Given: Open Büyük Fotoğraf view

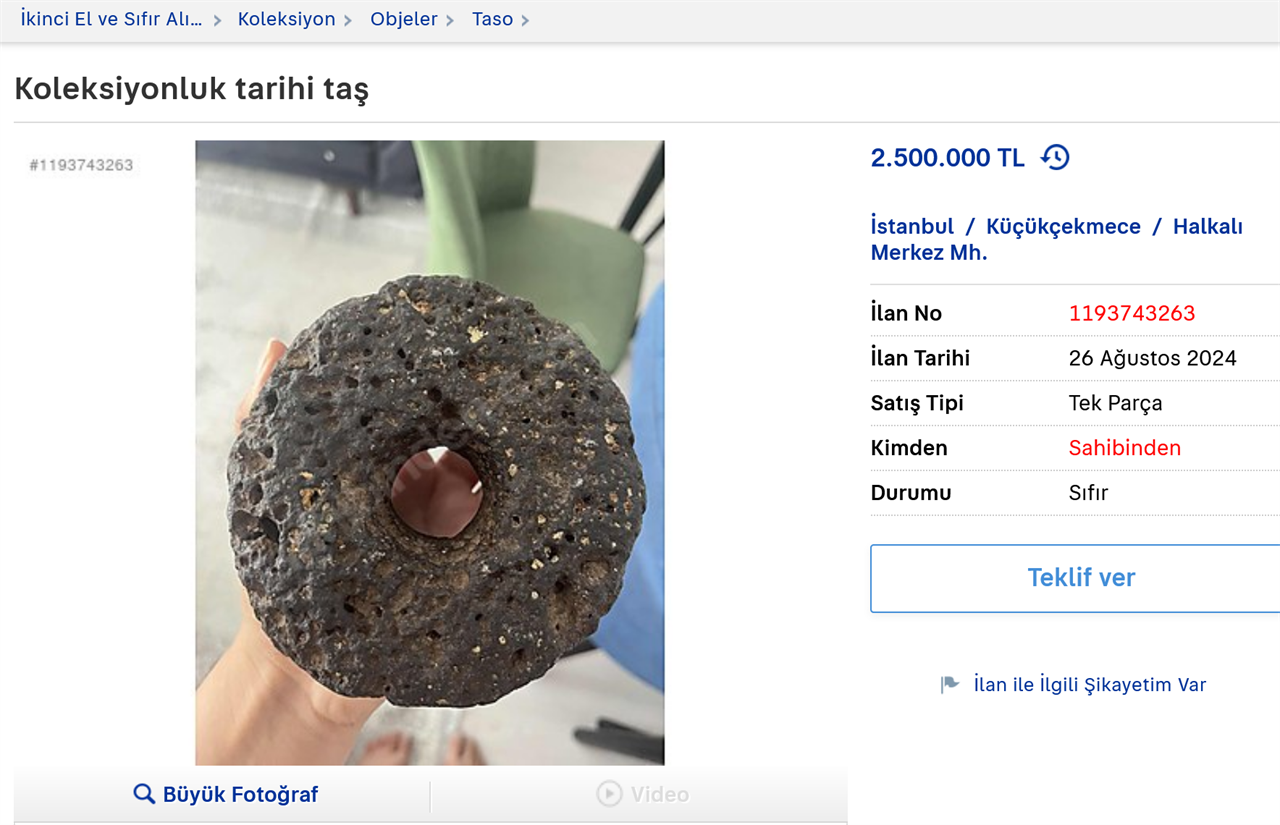Looking at the screenshot, I should coord(226,795).
